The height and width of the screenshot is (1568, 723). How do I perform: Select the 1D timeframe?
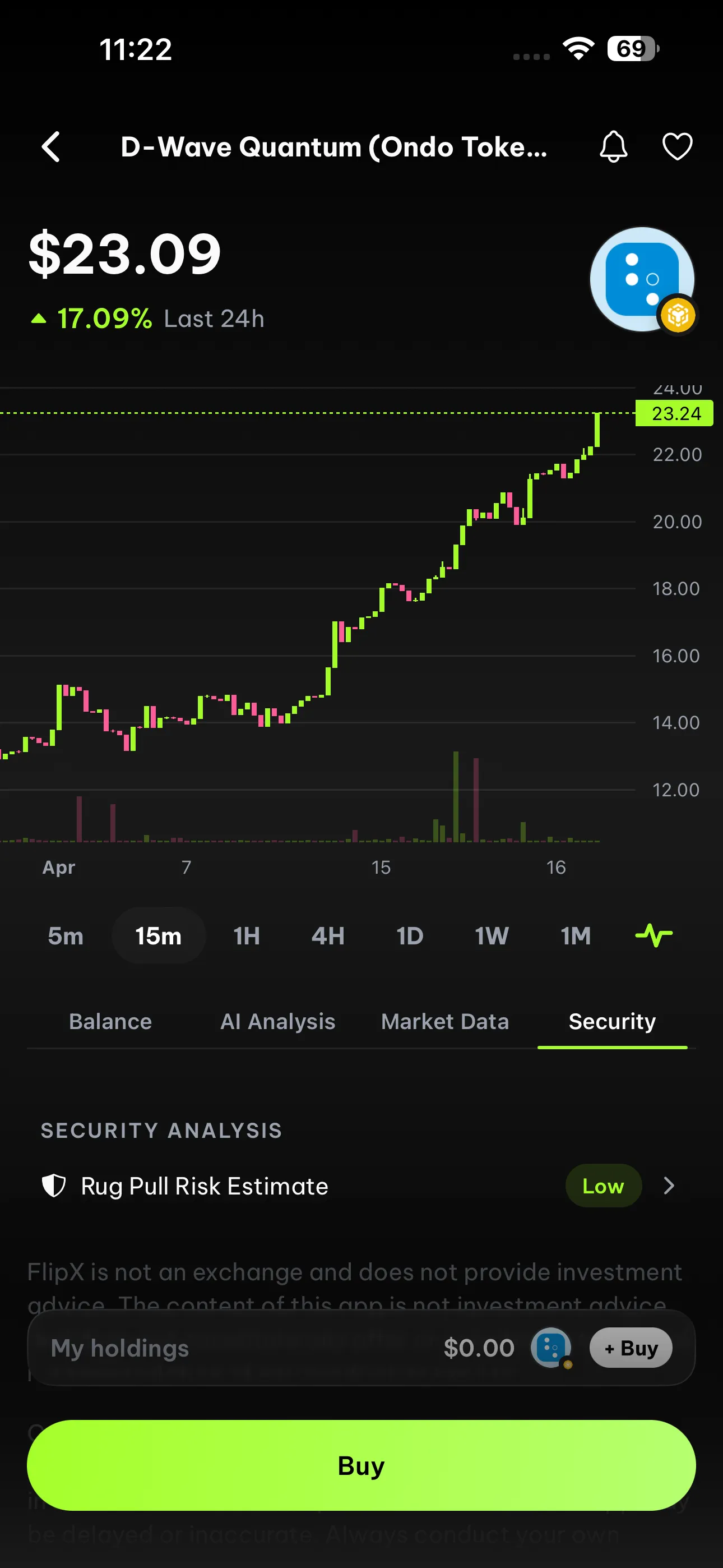click(409, 935)
